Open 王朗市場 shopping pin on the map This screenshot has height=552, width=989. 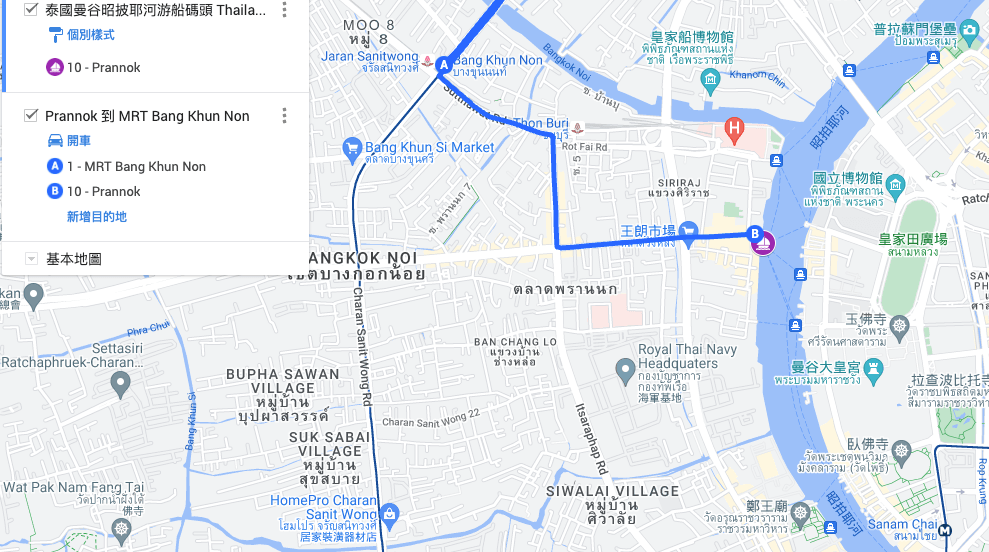pos(688,230)
